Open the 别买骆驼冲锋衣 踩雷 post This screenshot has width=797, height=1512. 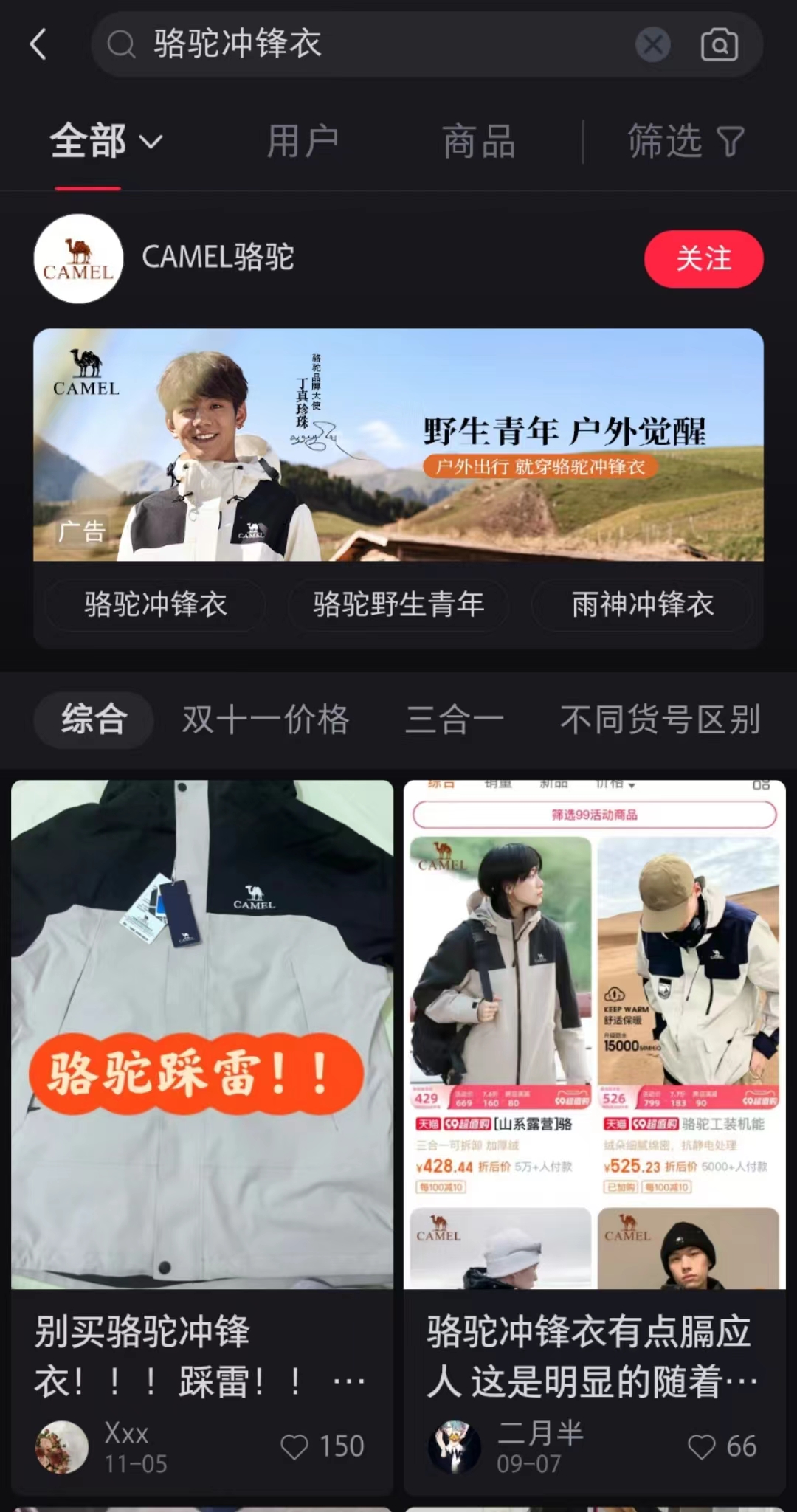tap(202, 1136)
